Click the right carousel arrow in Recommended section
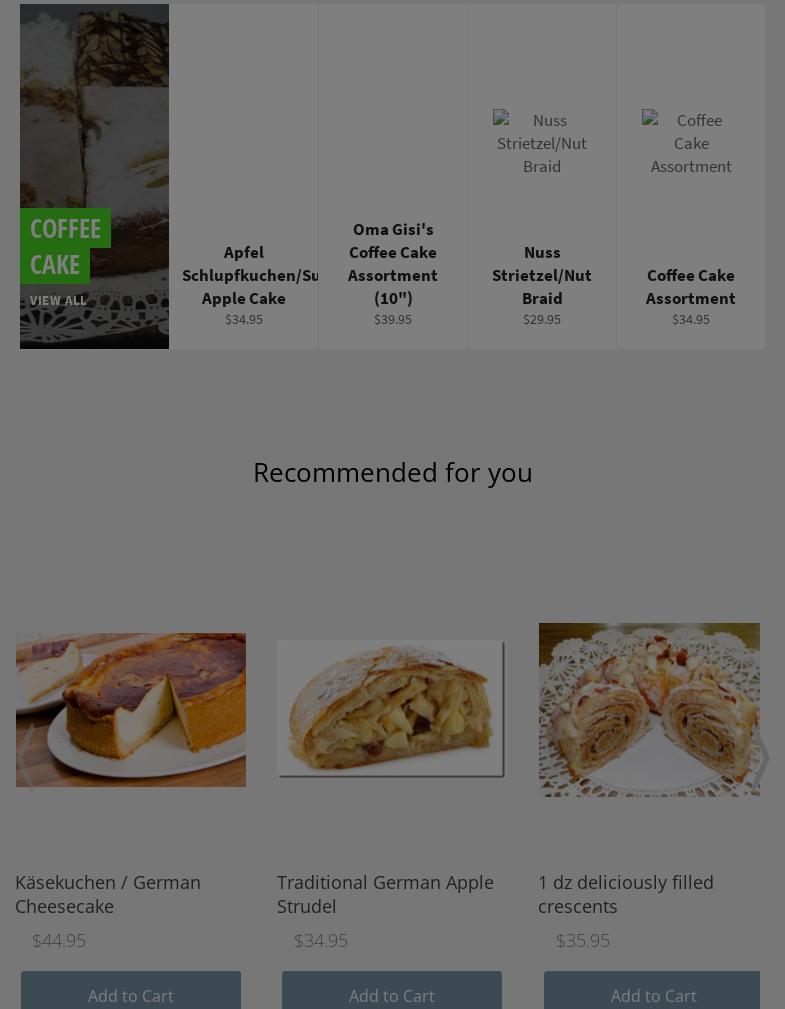The width and height of the screenshot is (785, 1009). click(760, 758)
